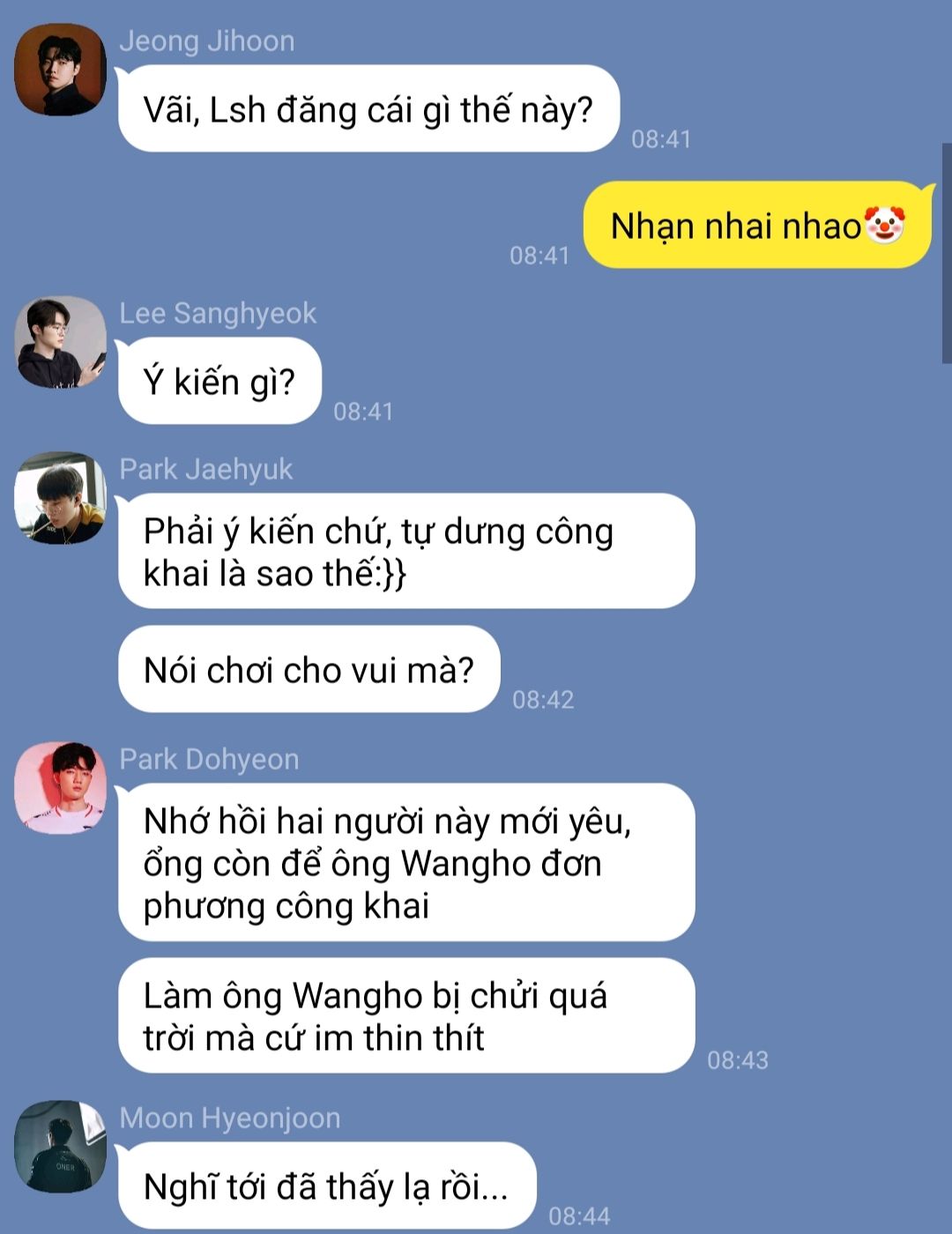Open Jeong Jihoon's profile picture

60,70
